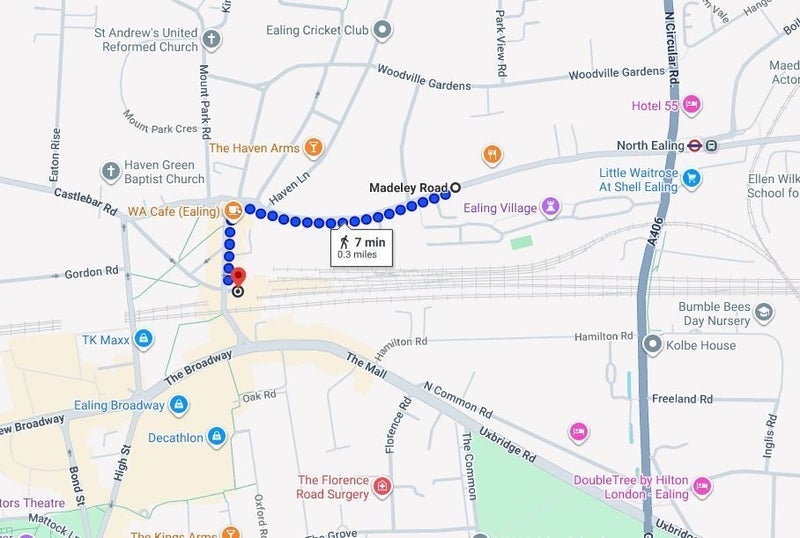The width and height of the screenshot is (800, 538).
Task: Select Little Waitrose At Shell Ealing
Action: 691,179
